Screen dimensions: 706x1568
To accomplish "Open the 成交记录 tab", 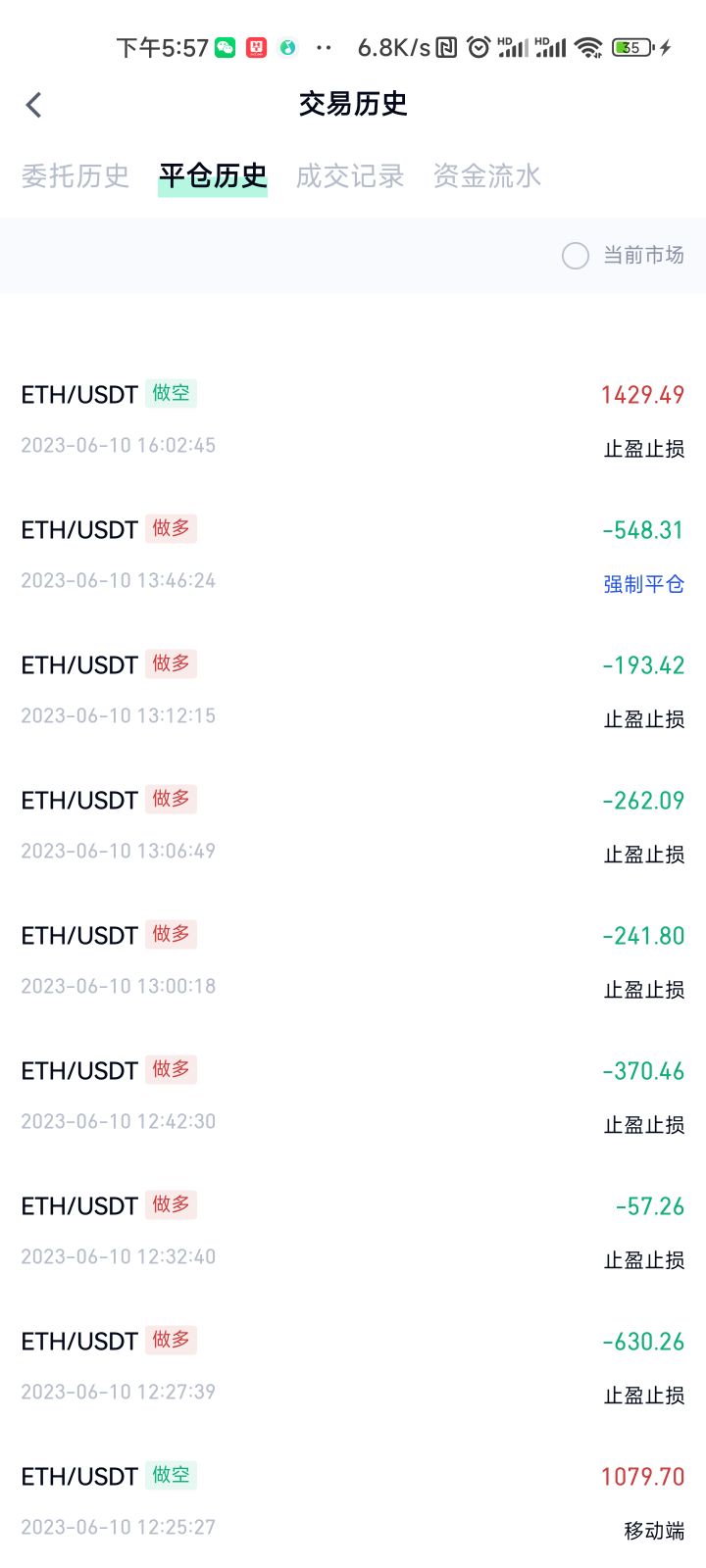I will tap(350, 176).
